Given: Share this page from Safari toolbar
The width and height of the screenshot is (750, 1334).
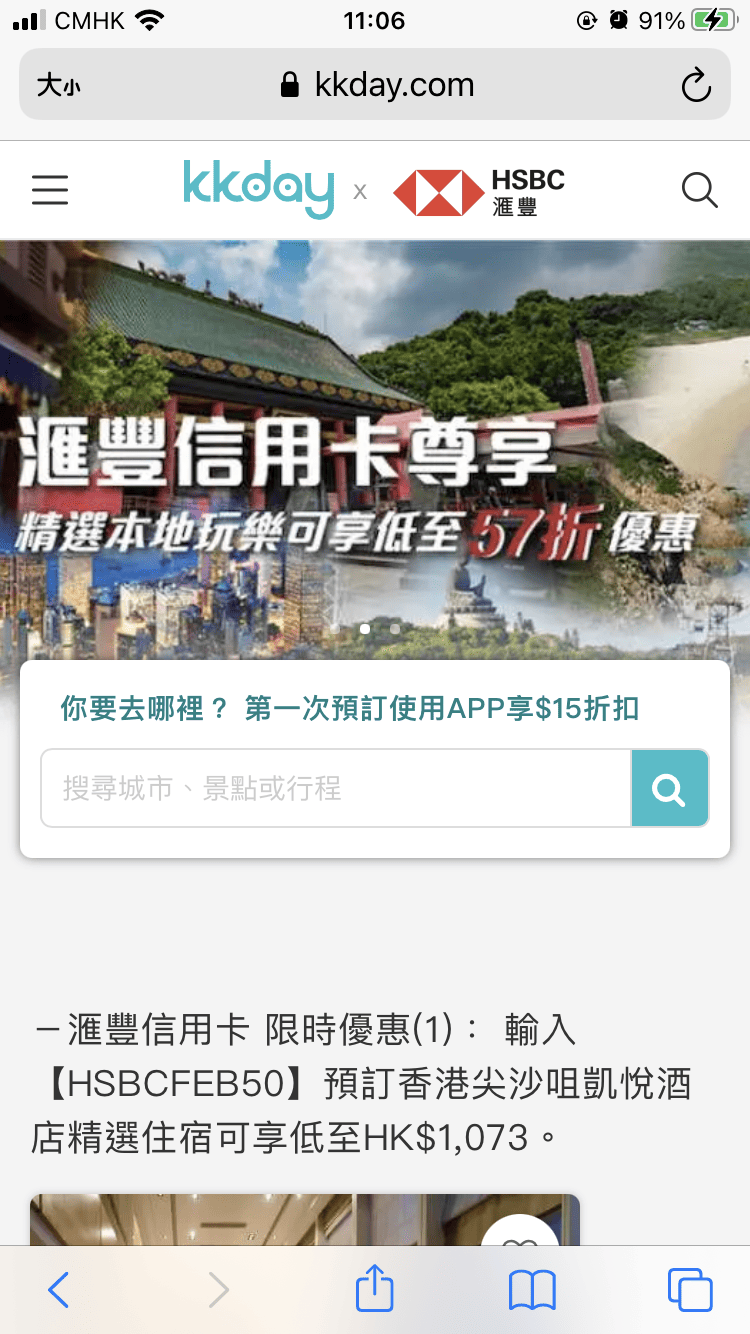Looking at the screenshot, I should tap(375, 1288).
